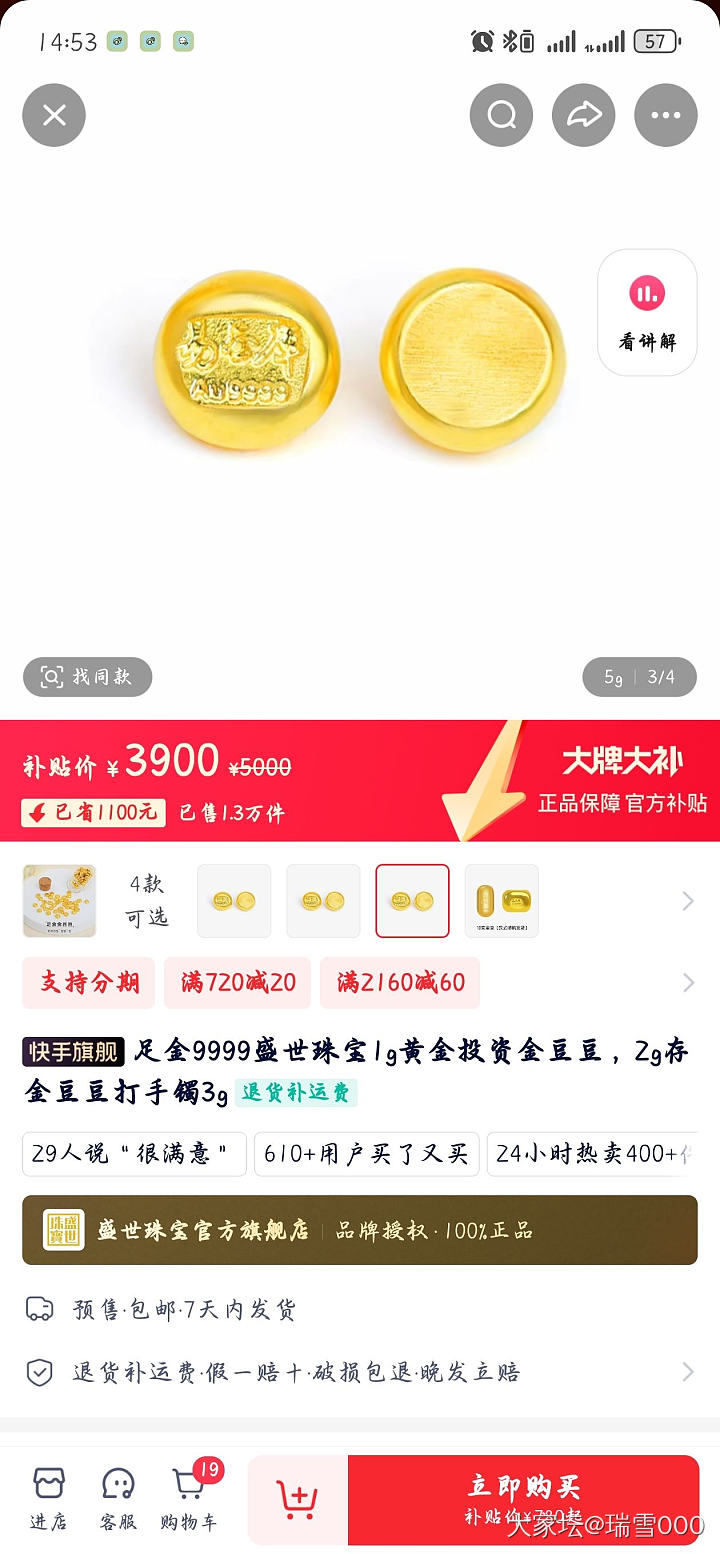Contact 客服 customer service

tap(118, 1500)
